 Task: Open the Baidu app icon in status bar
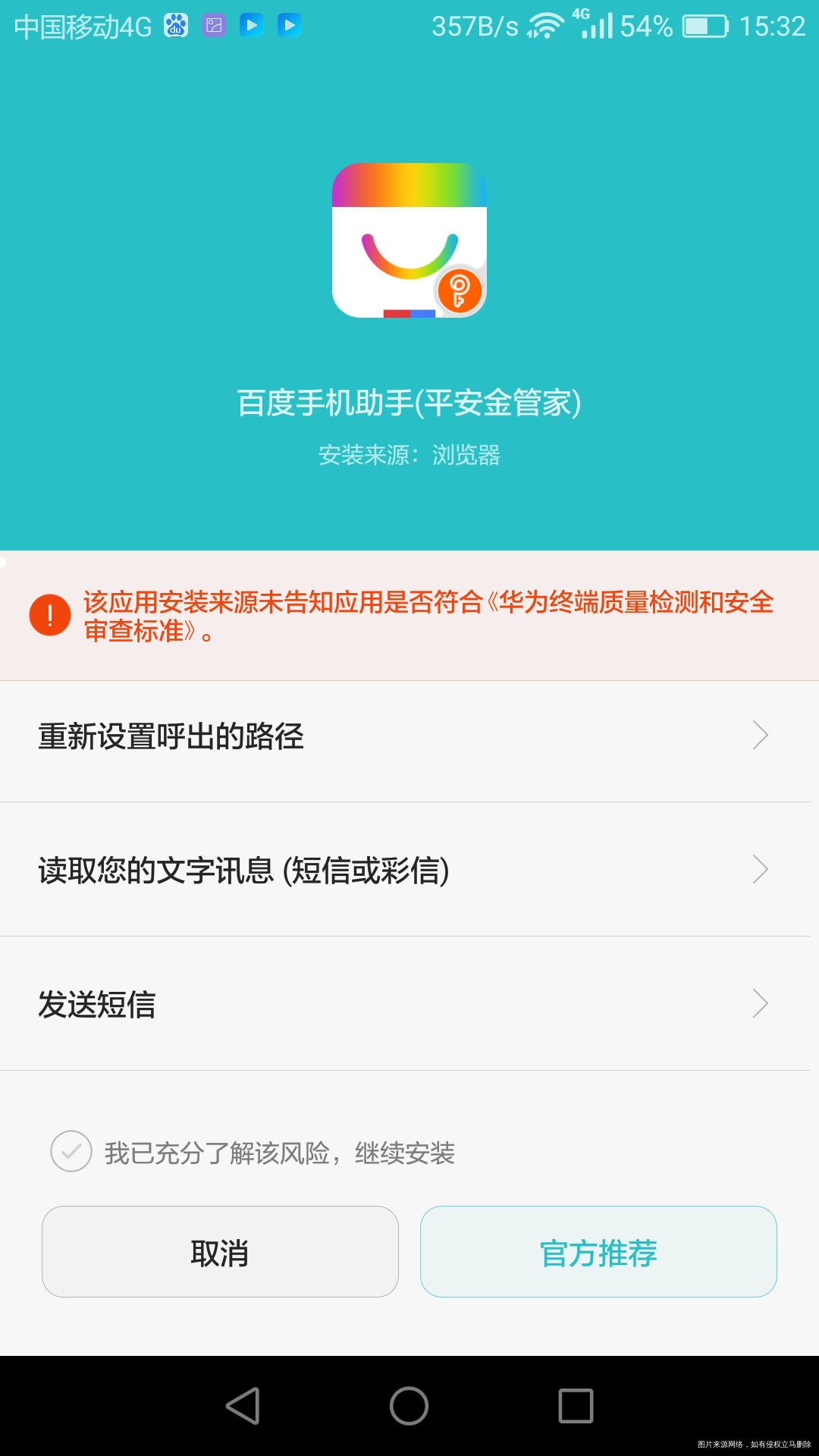coord(174,25)
